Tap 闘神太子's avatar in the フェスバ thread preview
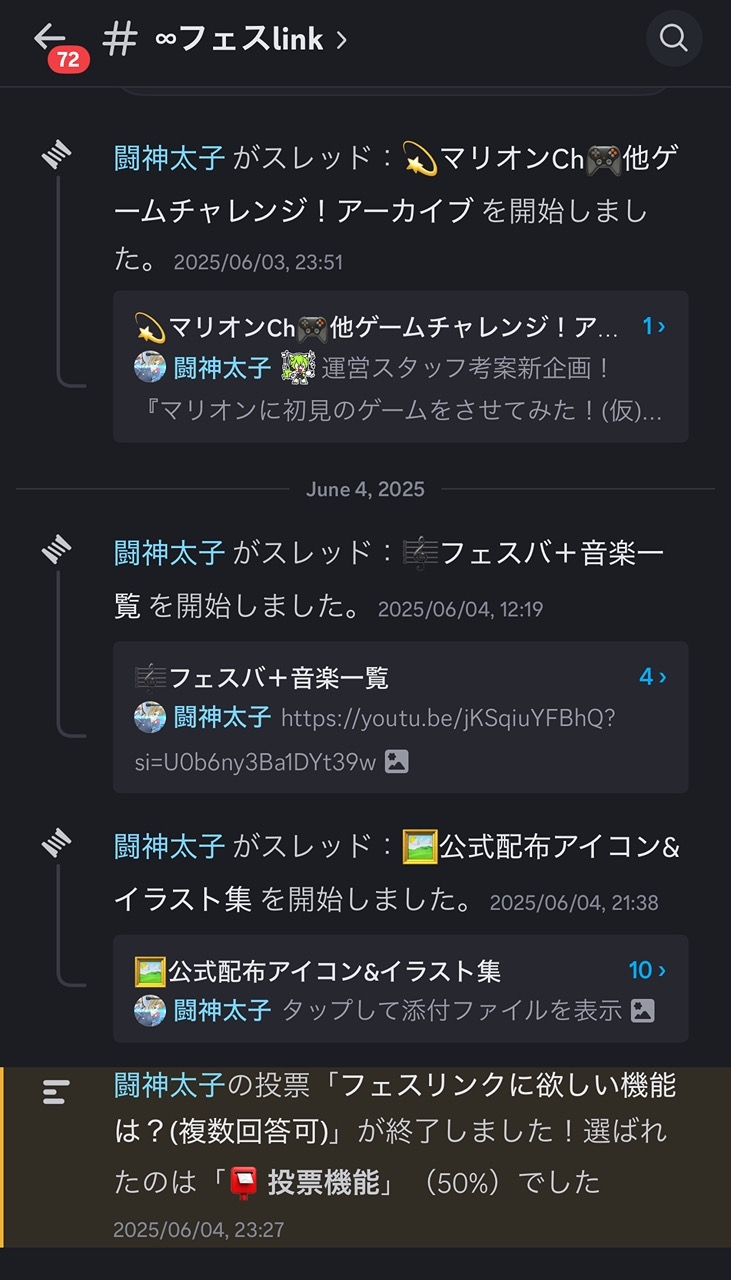Screen dimensions: 731x1280 (149, 718)
